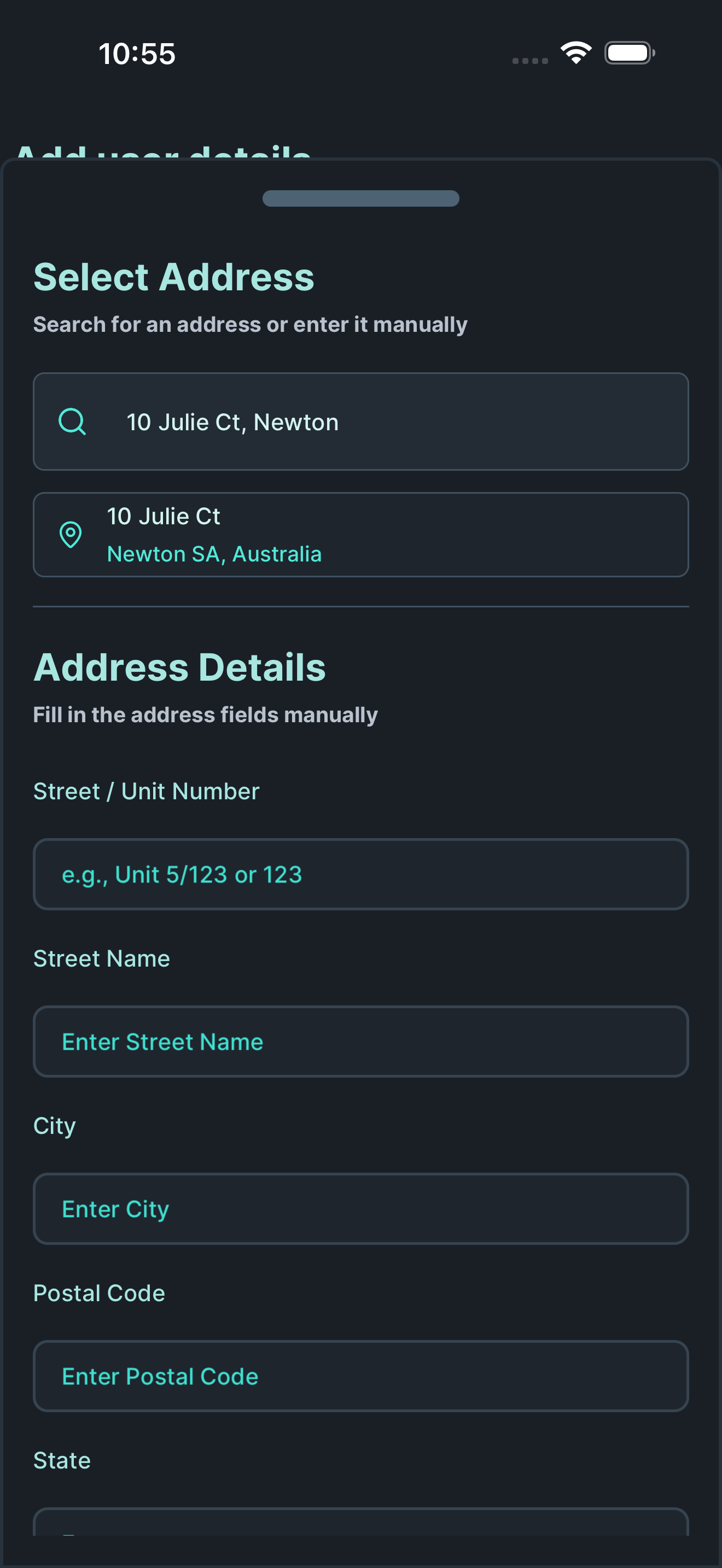This screenshot has height=1568, width=722.
Task: Select the City field label
Action: coord(54,1126)
